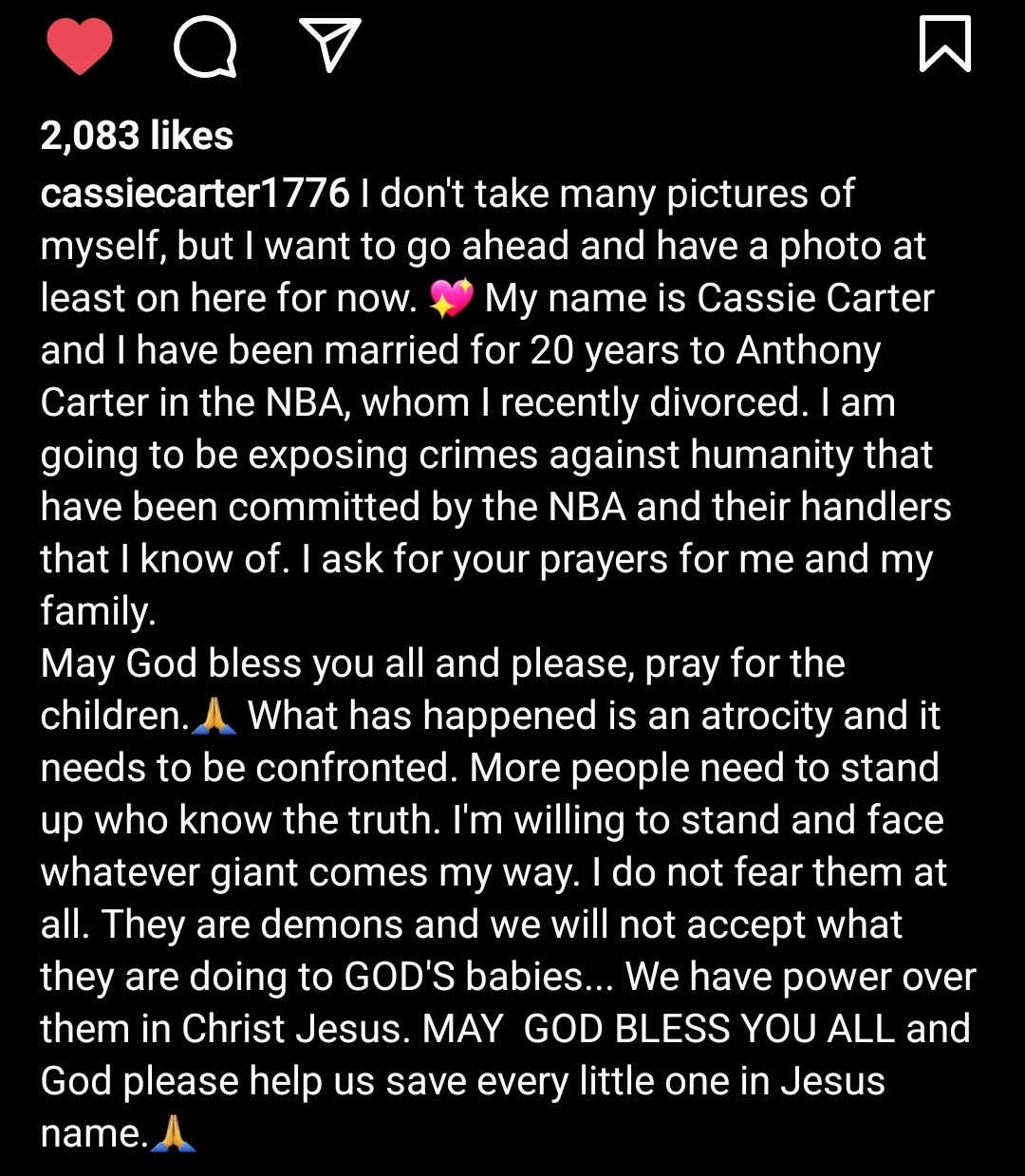Open the comments speech bubble
1025x1176 pixels.
pos(205,47)
